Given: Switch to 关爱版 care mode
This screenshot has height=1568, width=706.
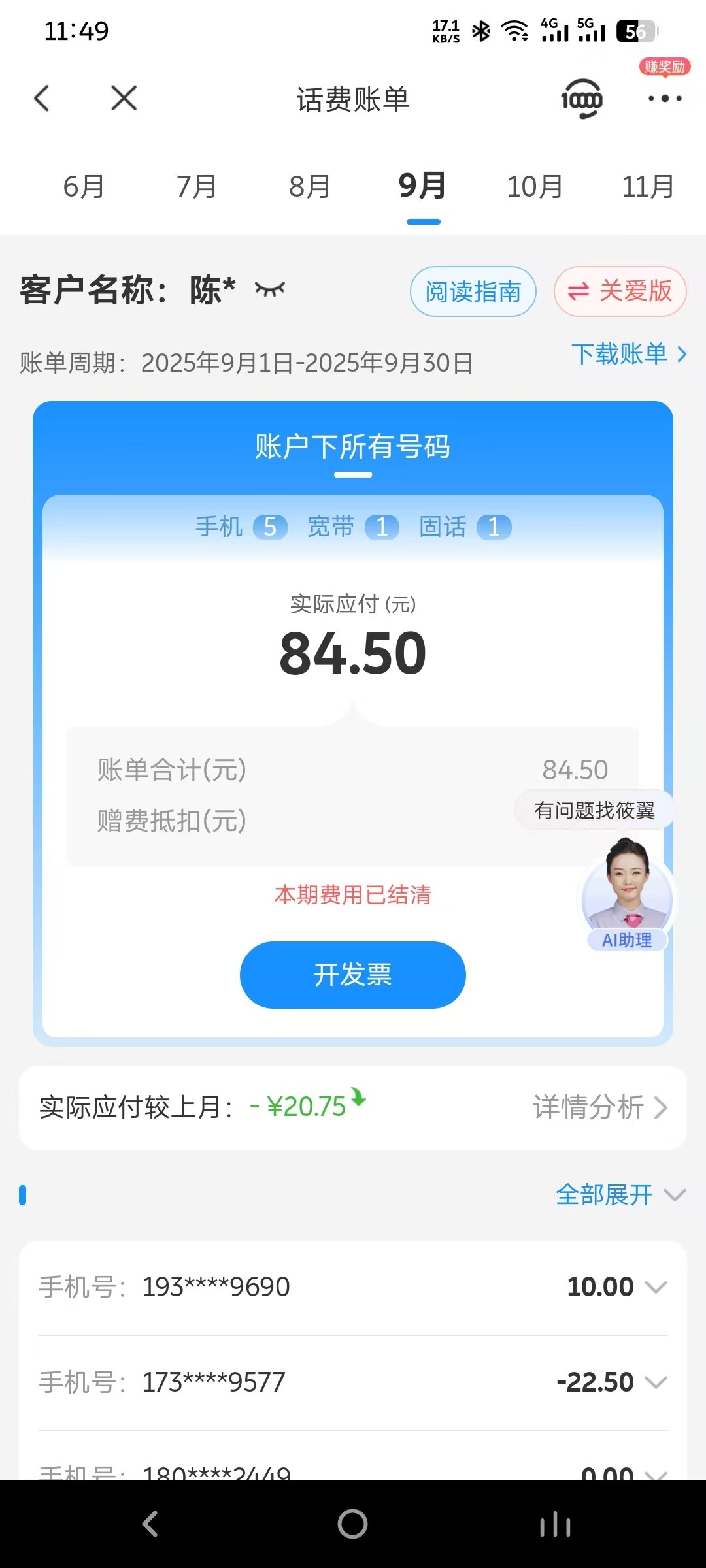Looking at the screenshot, I should [620, 291].
